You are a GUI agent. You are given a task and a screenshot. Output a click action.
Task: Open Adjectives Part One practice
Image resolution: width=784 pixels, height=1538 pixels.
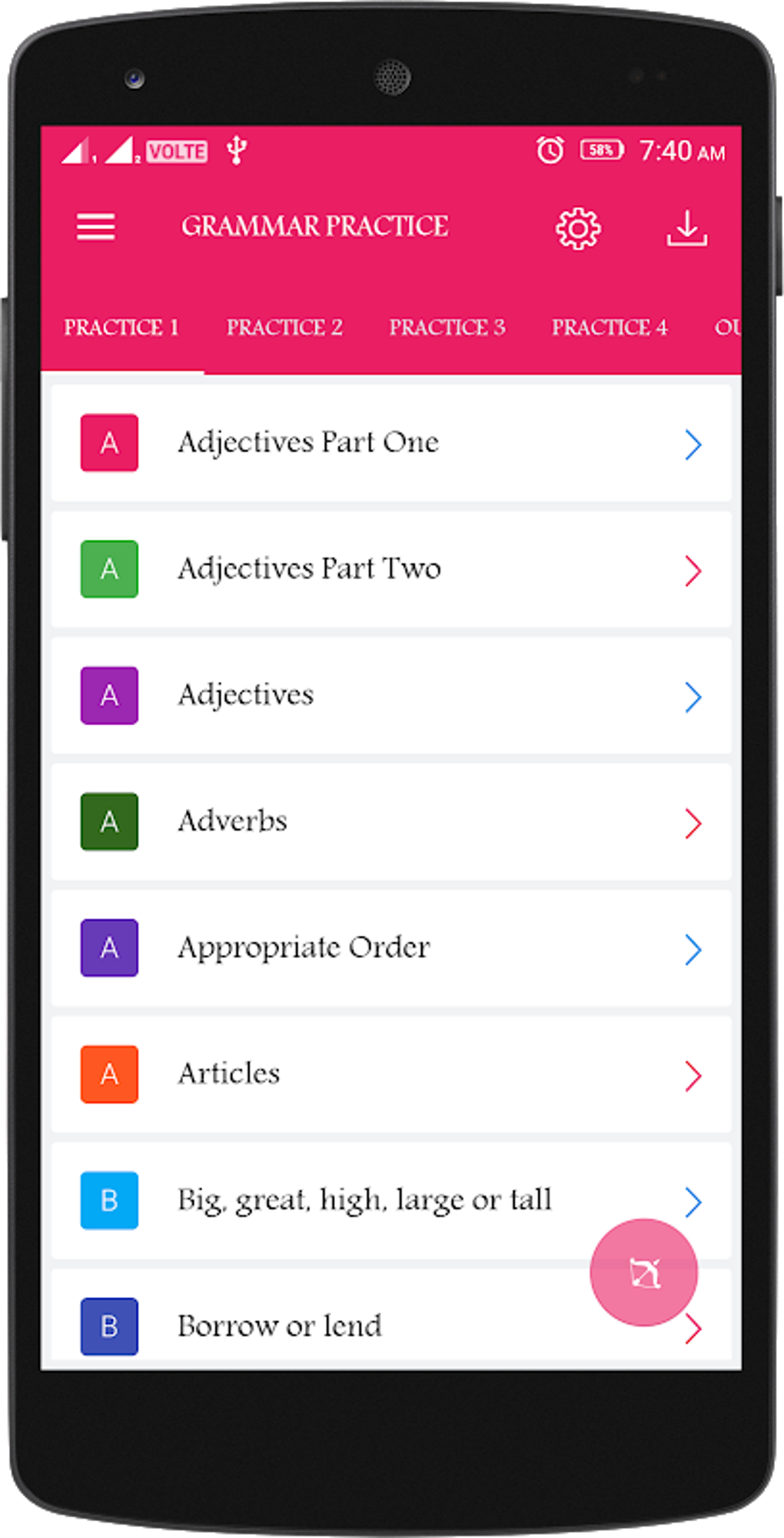[390, 443]
